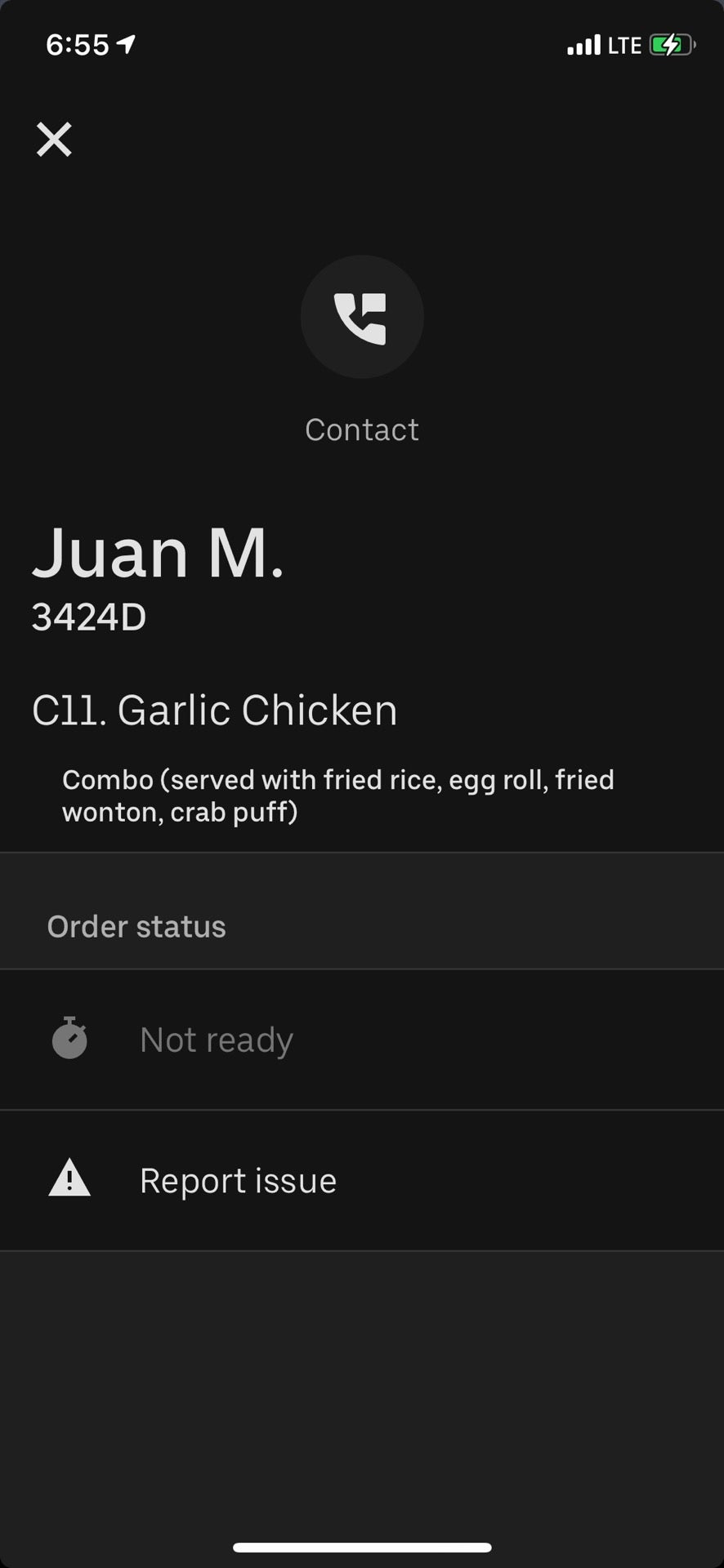Expand the C11 Garlic Chicken item
The width and height of the screenshot is (724, 1568).
click(x=215, y=710)
